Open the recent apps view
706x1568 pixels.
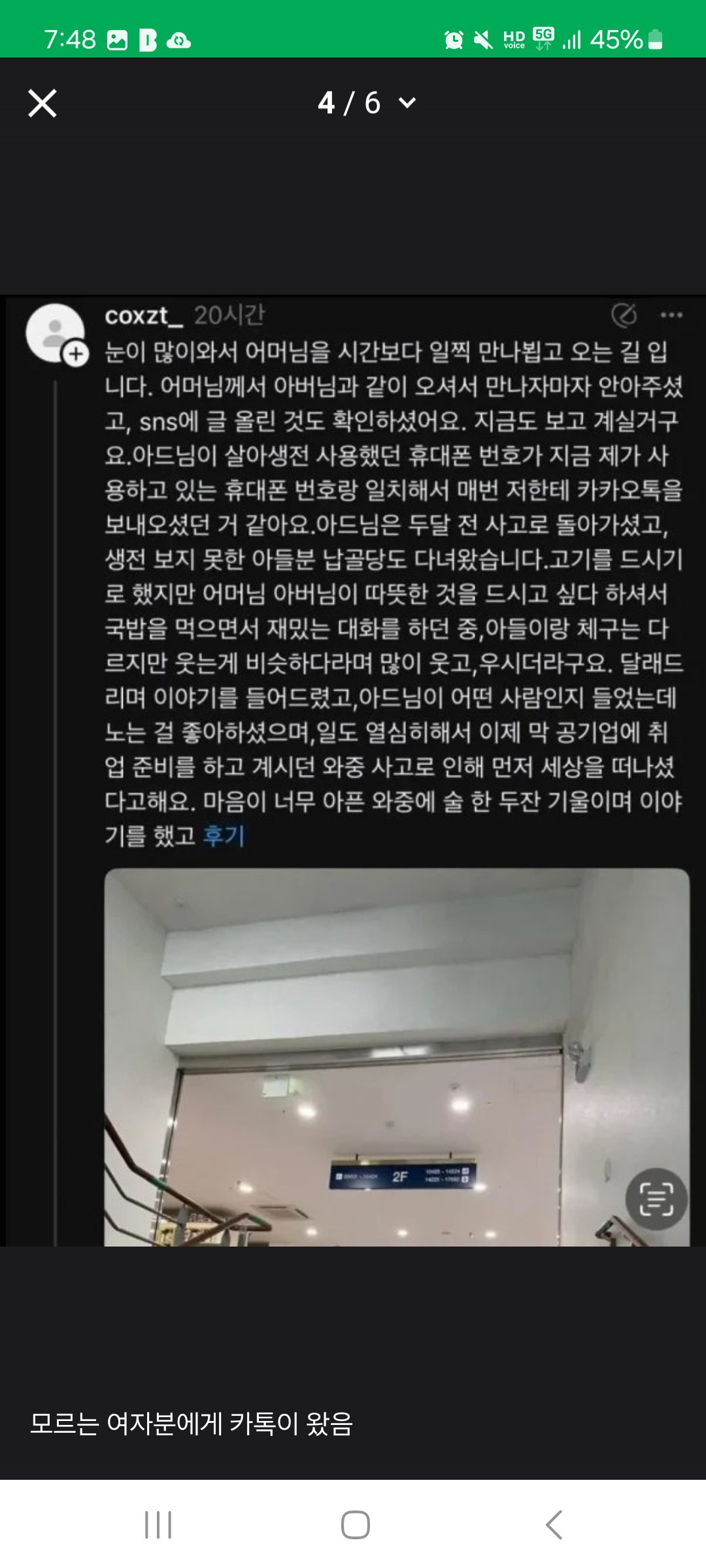coord(158,1525)
